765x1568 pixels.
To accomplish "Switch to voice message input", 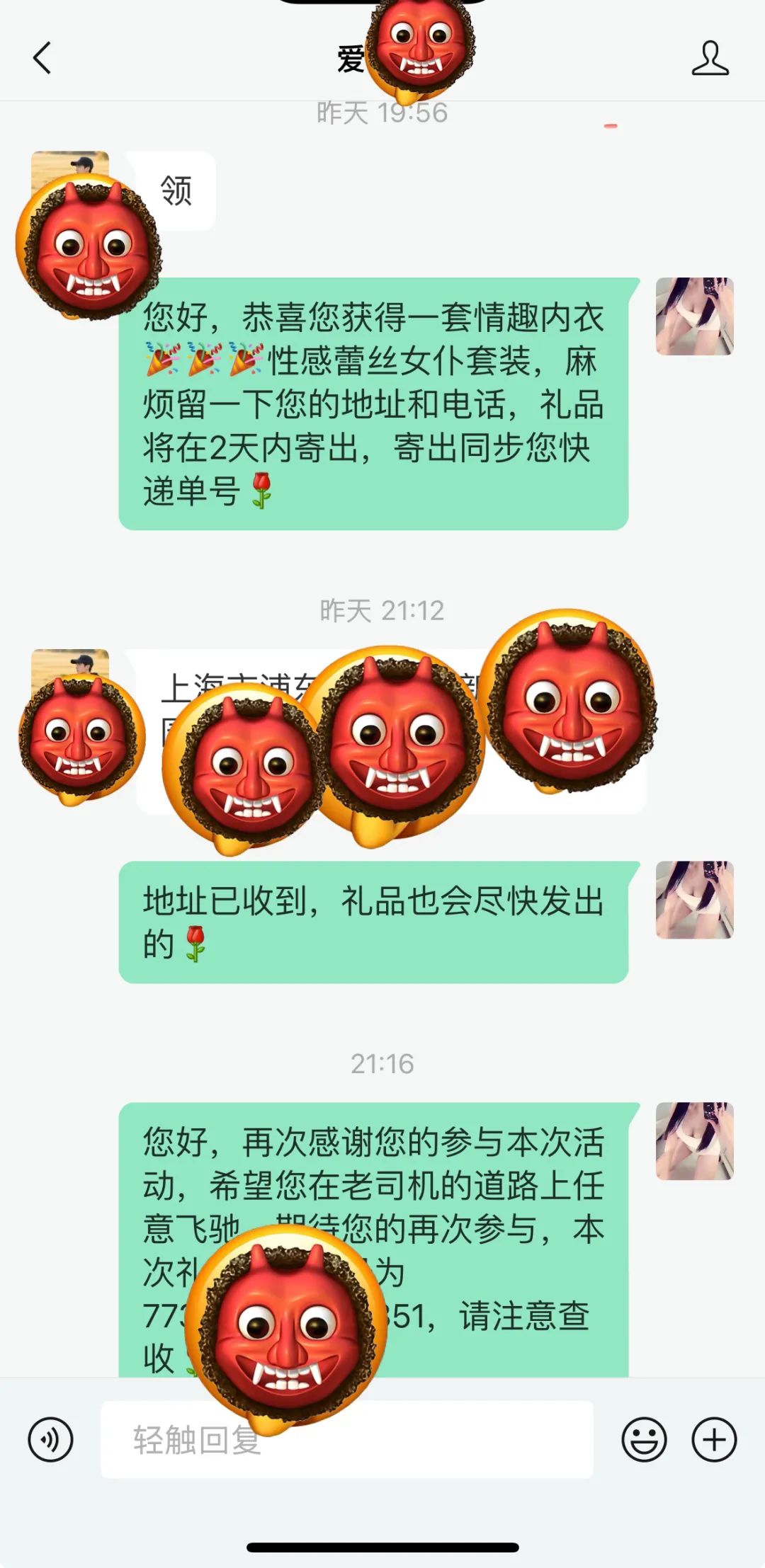I will tap(50, 1439).
